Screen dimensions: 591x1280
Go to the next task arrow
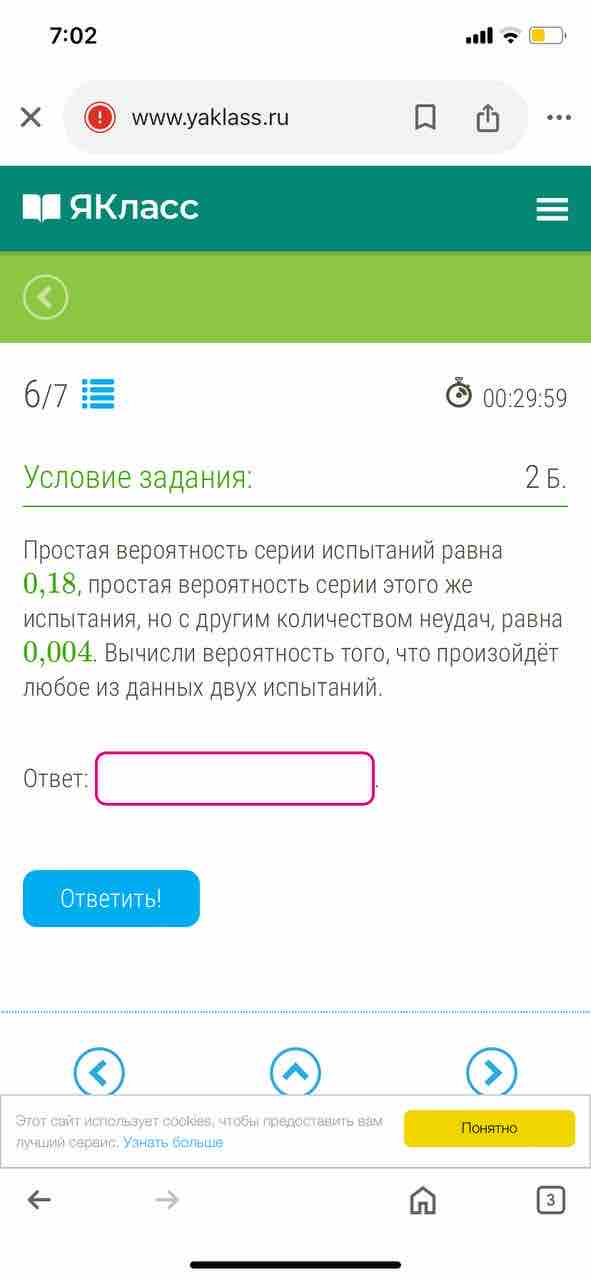pos(492,1072)
